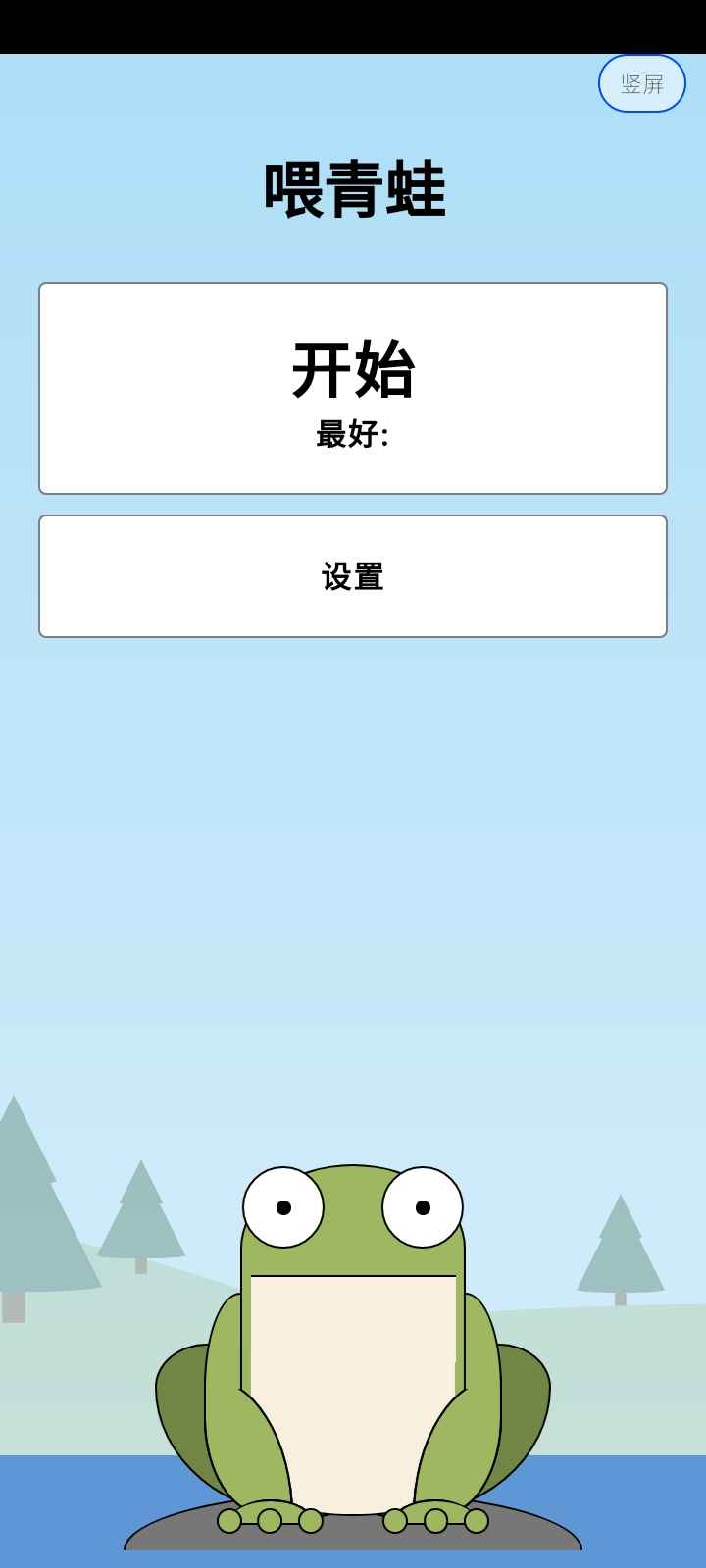This screenshot has width=706, height=1568.
Task: Open the 设置 settings button
Action: pyautogui.click(x=353, y=576)
